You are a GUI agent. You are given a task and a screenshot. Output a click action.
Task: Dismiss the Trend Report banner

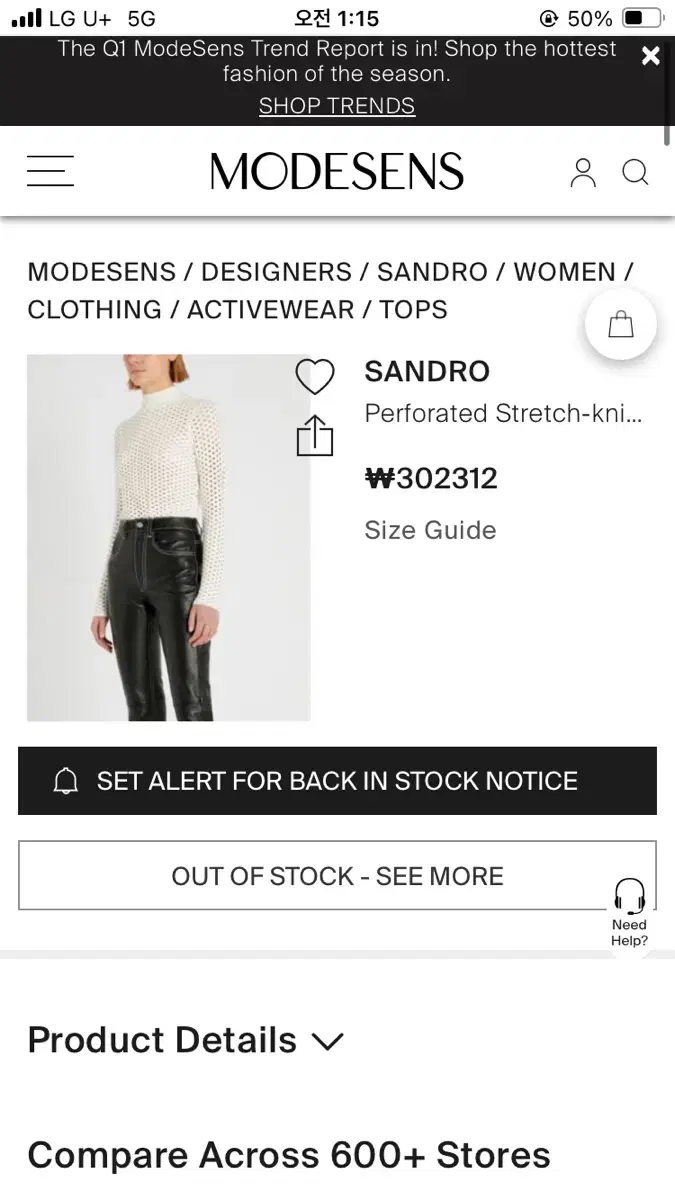(x=650, y=56)
